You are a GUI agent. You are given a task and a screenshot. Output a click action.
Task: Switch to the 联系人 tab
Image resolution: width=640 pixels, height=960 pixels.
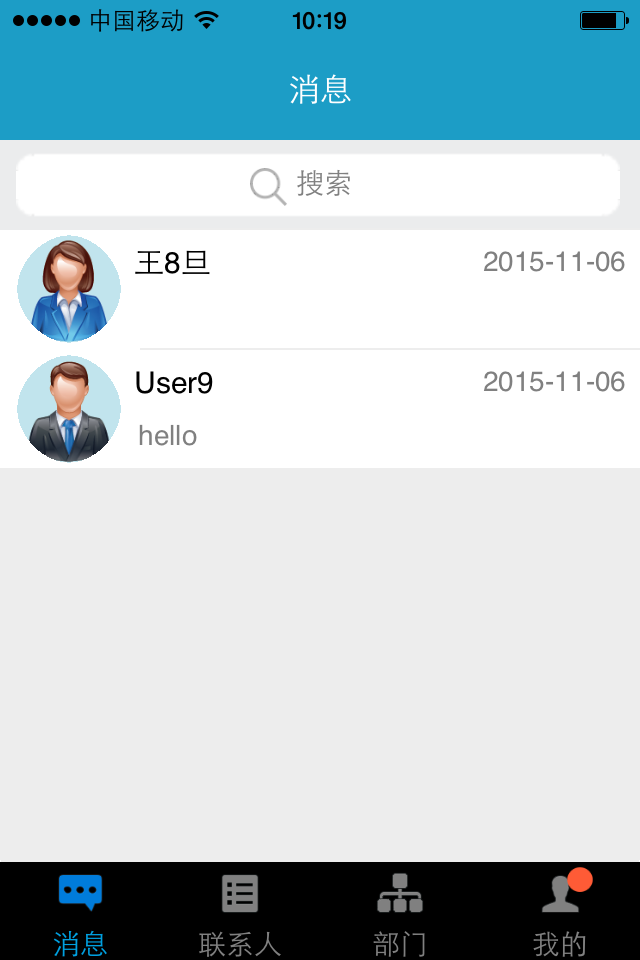(x=240, y=911)
